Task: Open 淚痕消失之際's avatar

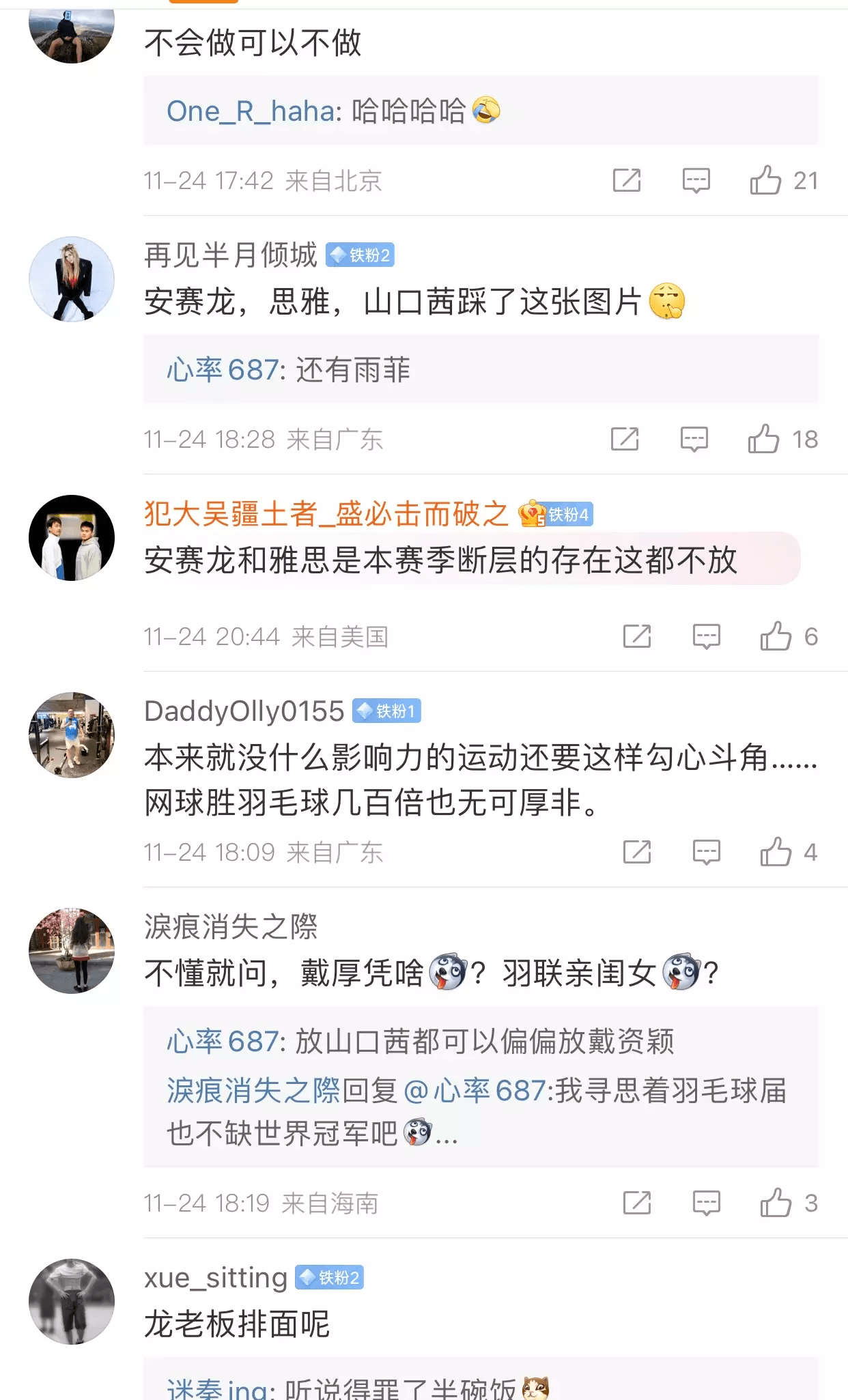Action: coord(72,950)
